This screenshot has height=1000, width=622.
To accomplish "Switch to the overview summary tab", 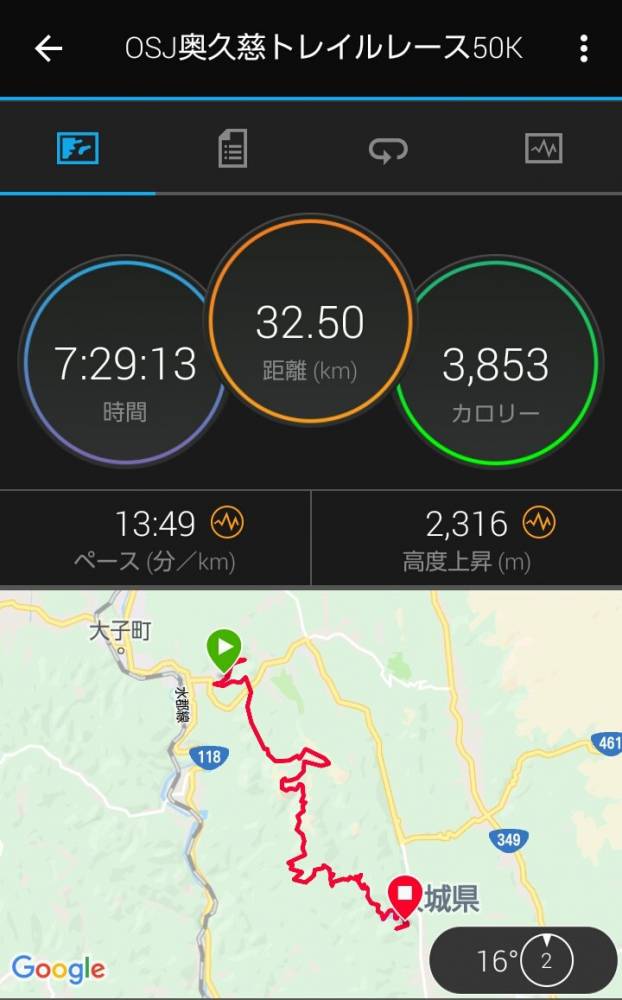I will point(78,150).
